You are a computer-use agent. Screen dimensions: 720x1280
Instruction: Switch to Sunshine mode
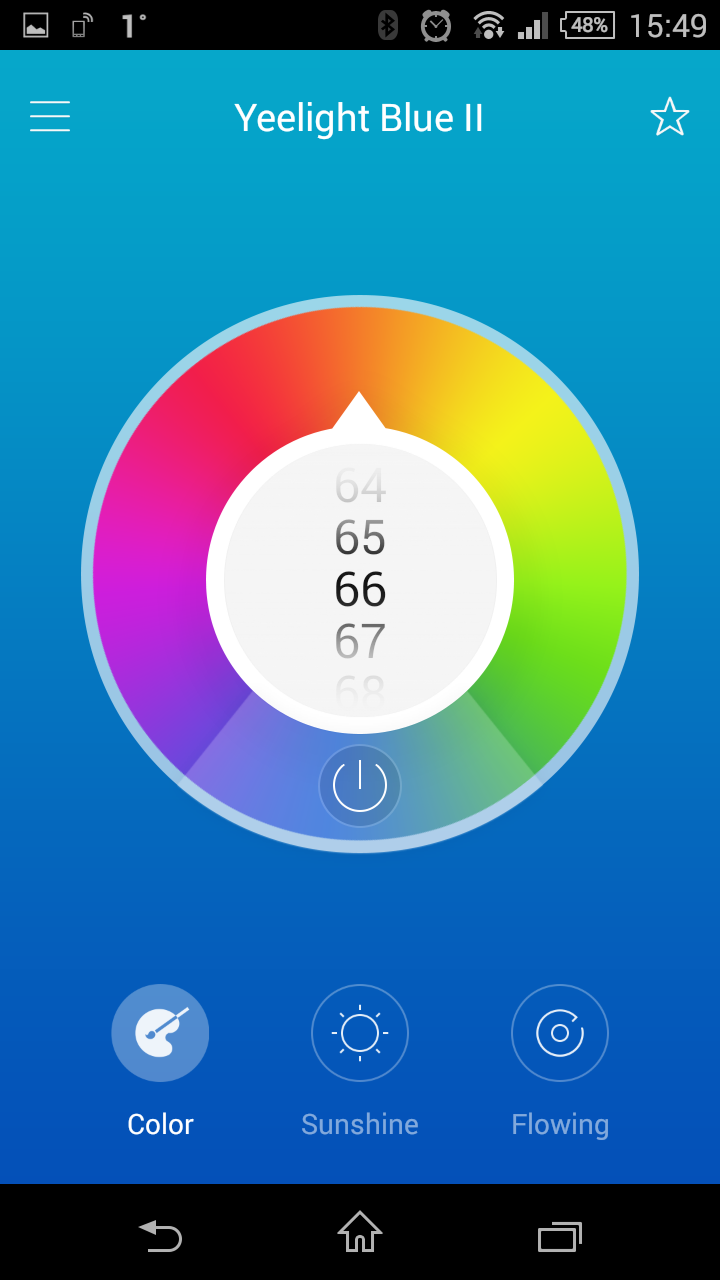coord(360,1034)
